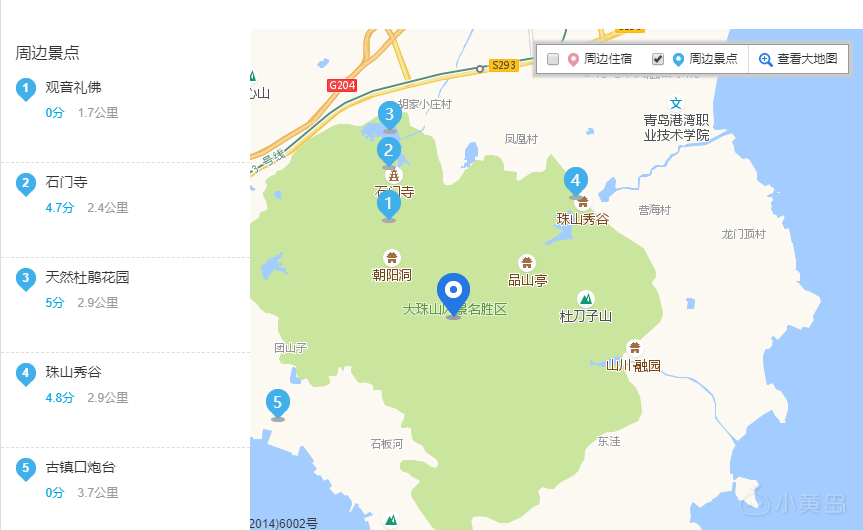863x530 pixels.
Task: Select map marker number 1
Action: coord(388,204)
